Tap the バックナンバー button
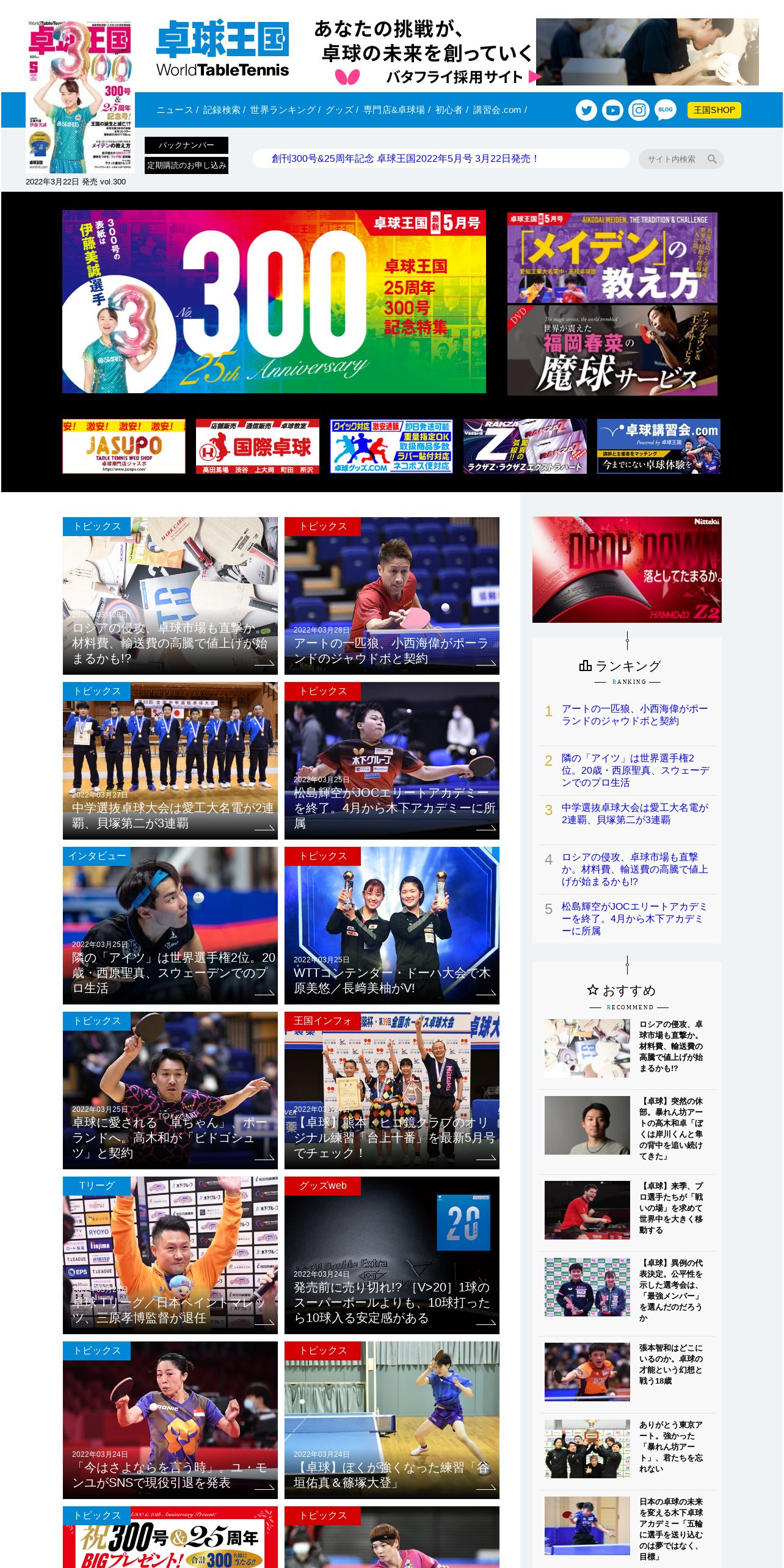784x1568 pixels. (x=186, y=145)
